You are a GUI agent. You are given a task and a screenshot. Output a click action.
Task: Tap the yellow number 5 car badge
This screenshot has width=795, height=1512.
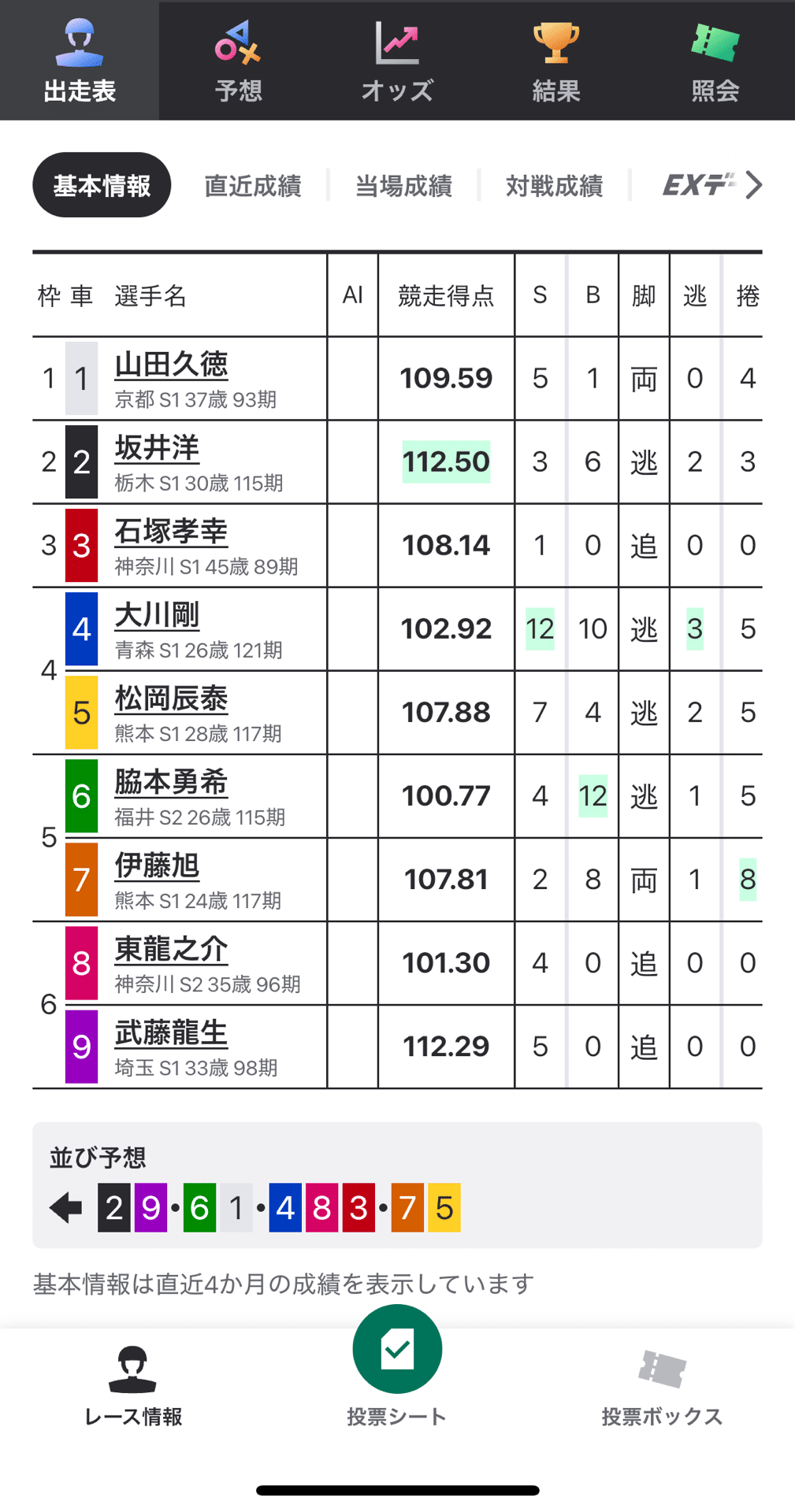coord(81,711)
